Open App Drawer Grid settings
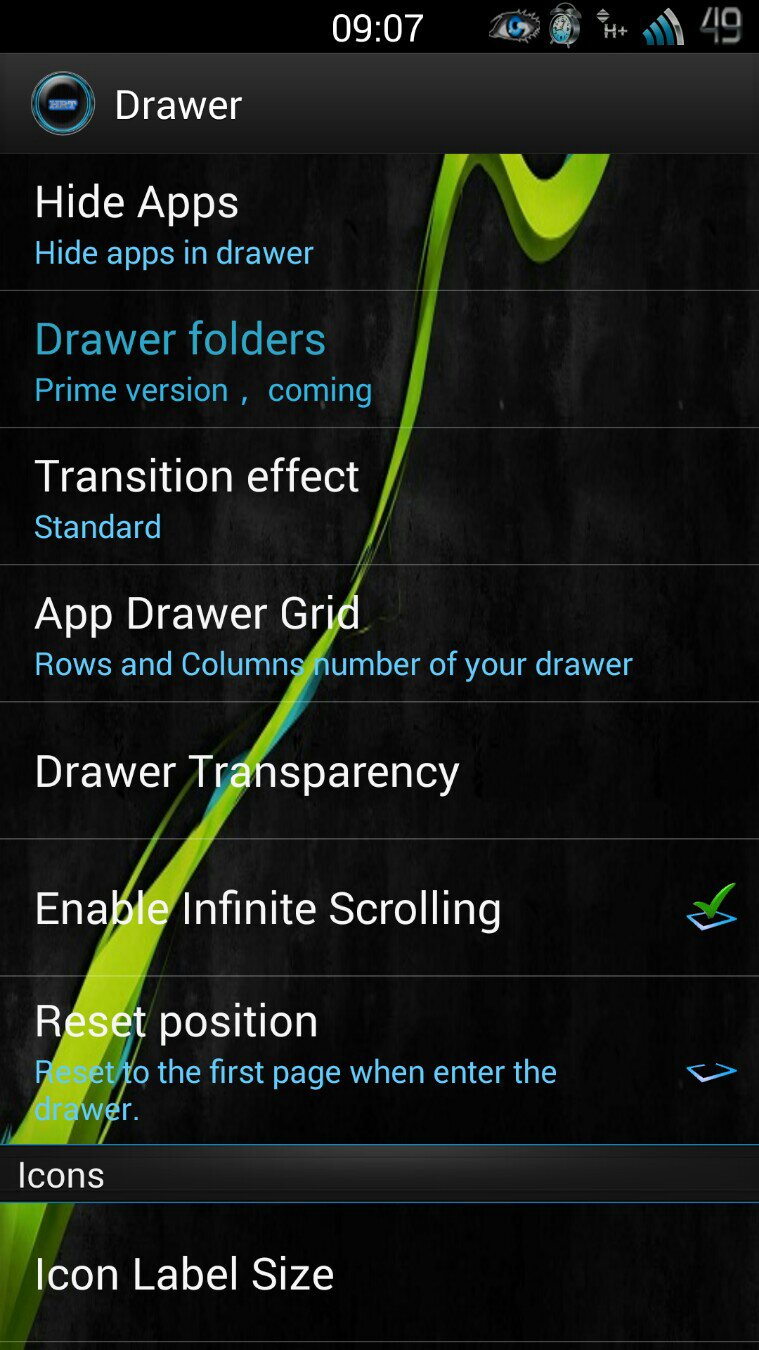The height and width of the screenshot is (1350, 759). click(379, 633)
